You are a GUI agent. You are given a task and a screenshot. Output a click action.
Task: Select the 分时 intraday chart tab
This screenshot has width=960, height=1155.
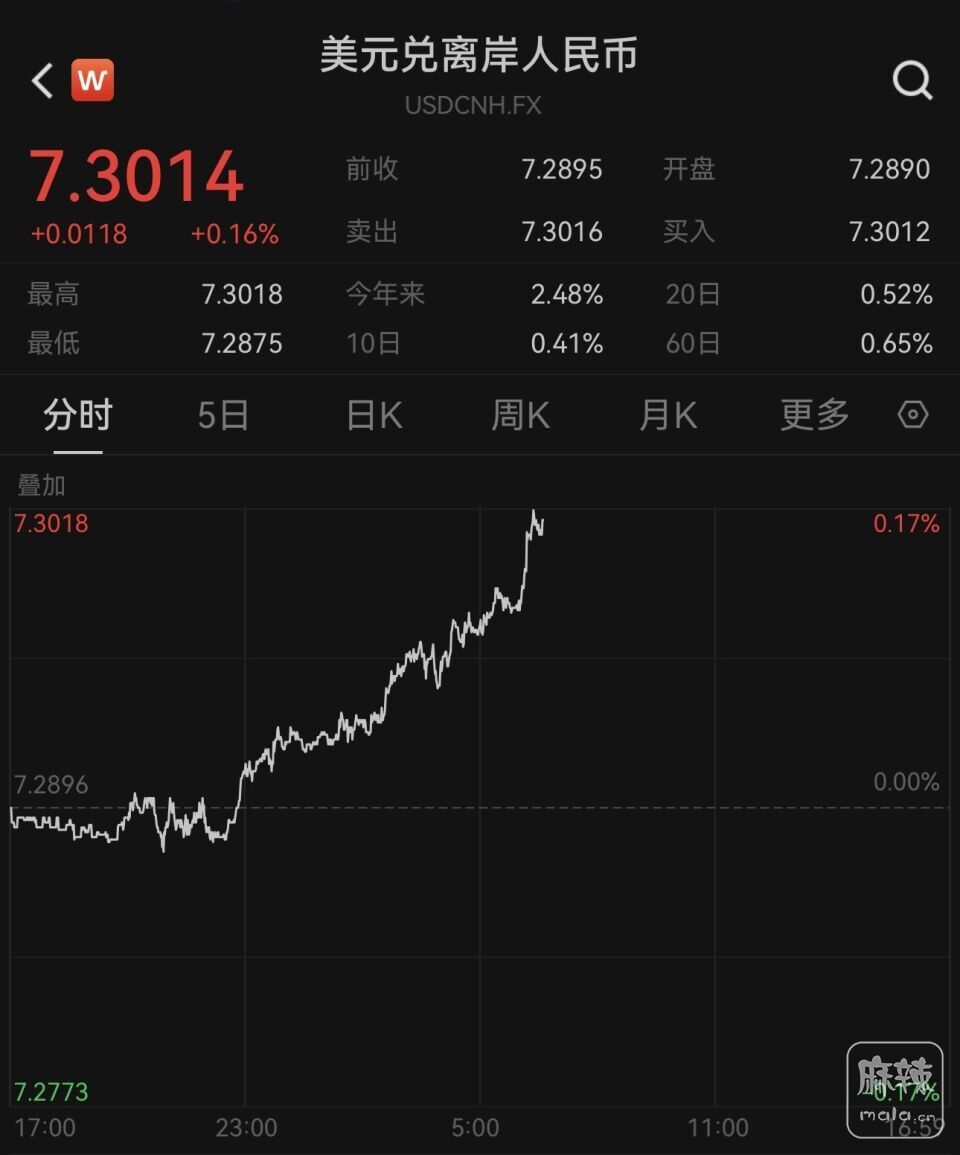(x=78, y=415)
